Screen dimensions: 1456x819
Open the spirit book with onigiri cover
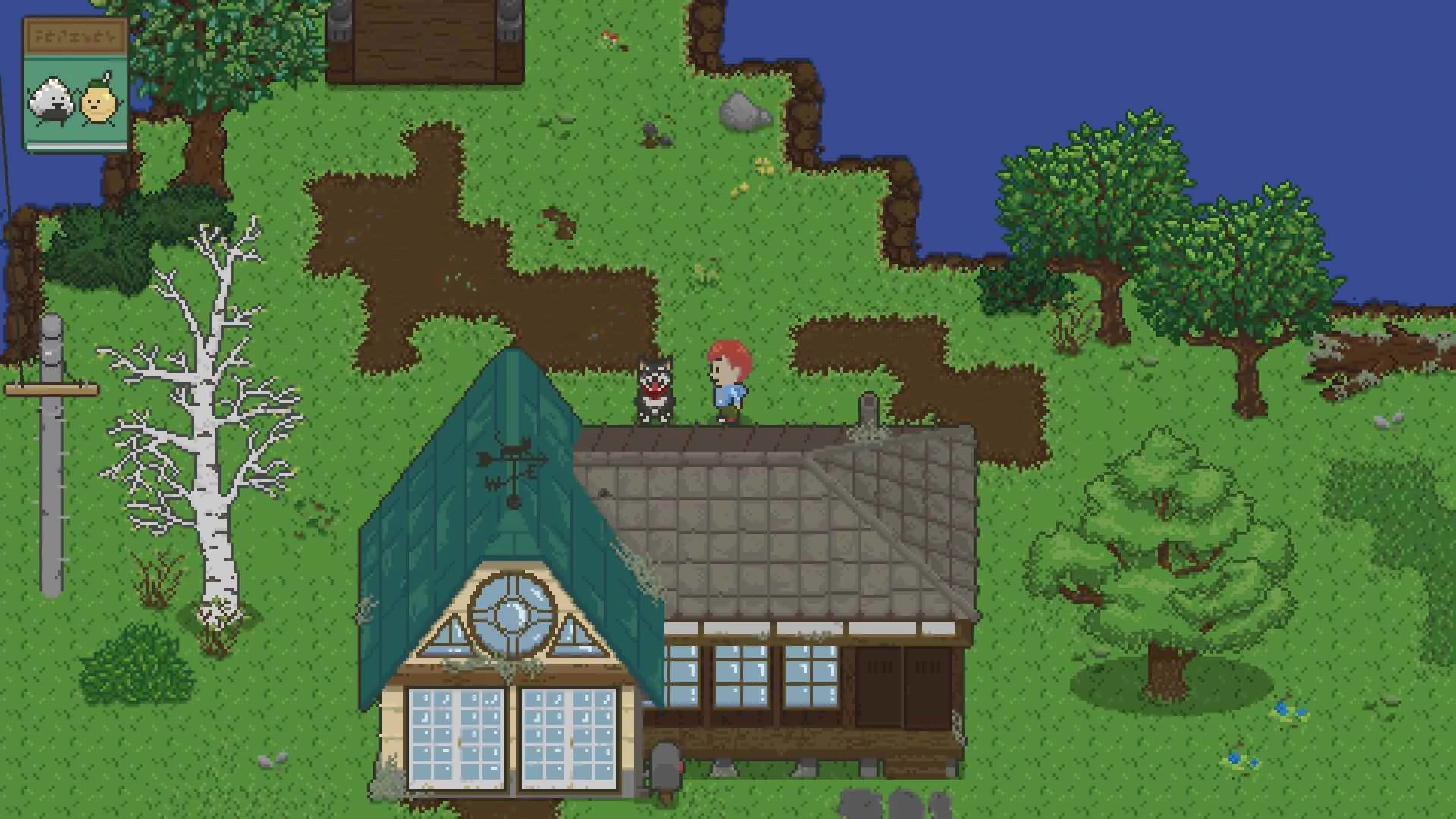click(x=76, y=85)
